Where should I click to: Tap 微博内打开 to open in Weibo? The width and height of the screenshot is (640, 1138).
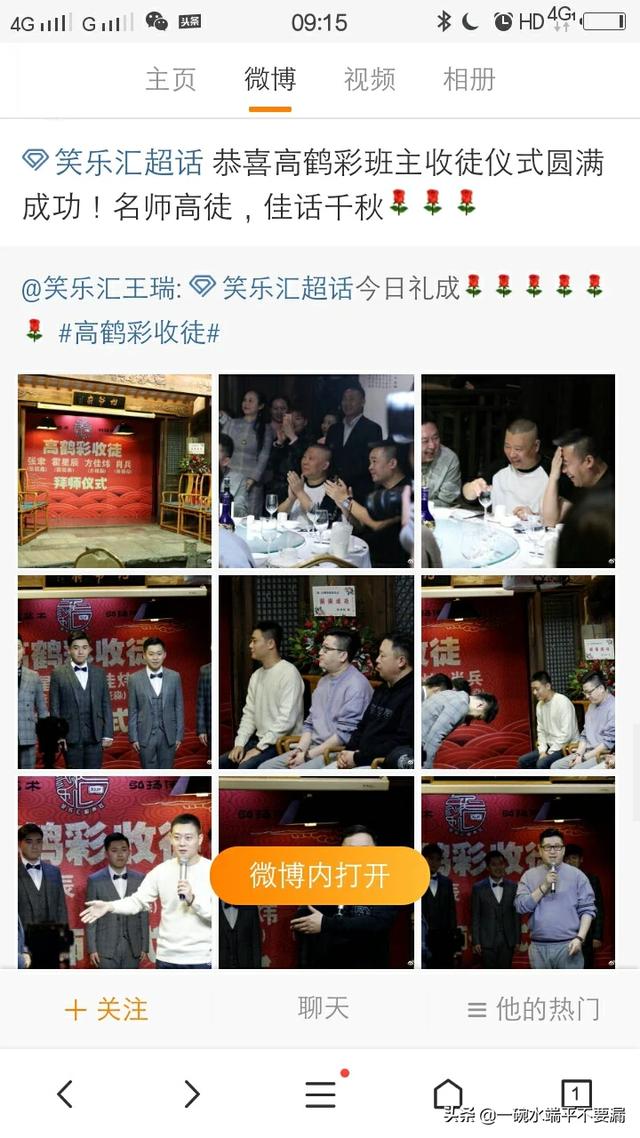click(x=320, y=876)
